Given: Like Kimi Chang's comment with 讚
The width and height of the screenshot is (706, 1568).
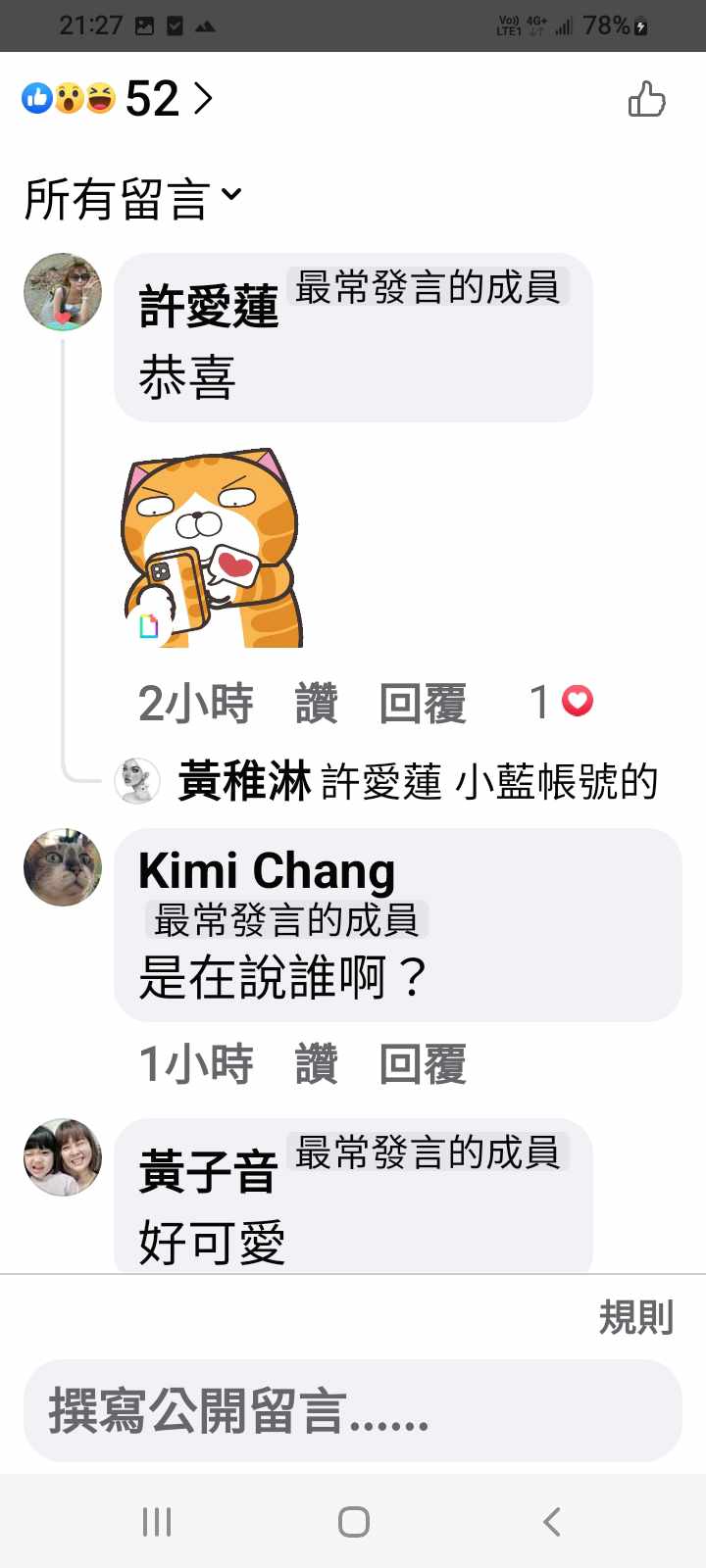Looking at the screenshot, I should 316,1064.
